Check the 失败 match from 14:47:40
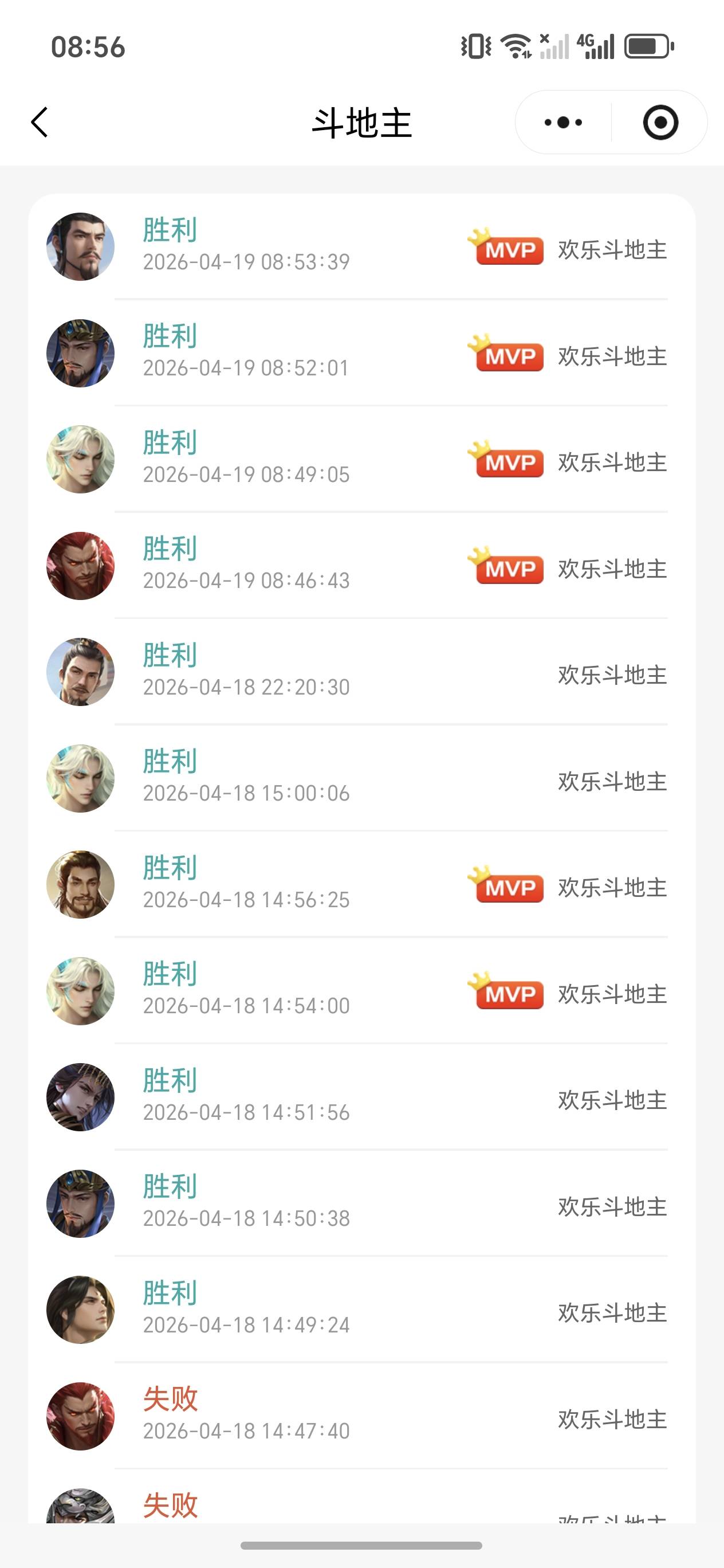724x1568 pixels. (362, 1417)
